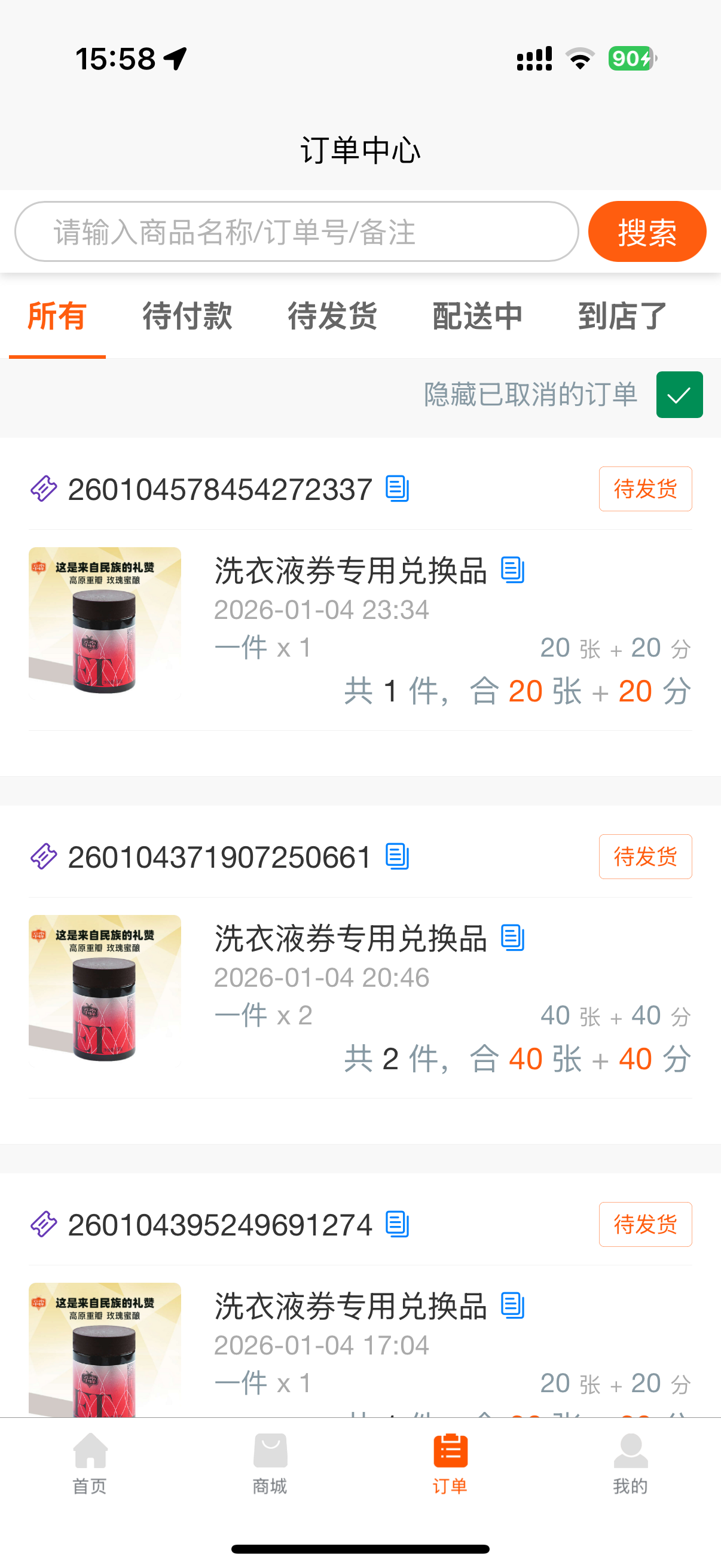721x1568 pixels.
Task: Toggle the green checkmark next to hide cancelled orders
Action: click(679, 396)
